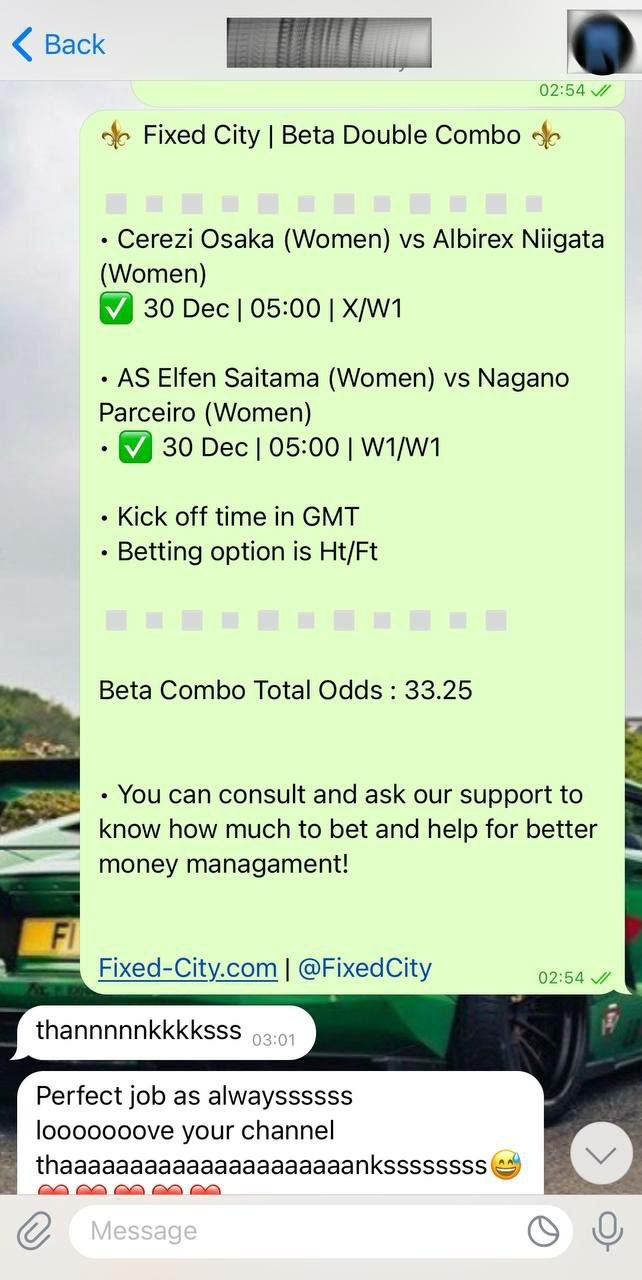The width and height of the screenshot is (642, 1280).
Task: Jump to the latest message
Action: click(601, 1155)
